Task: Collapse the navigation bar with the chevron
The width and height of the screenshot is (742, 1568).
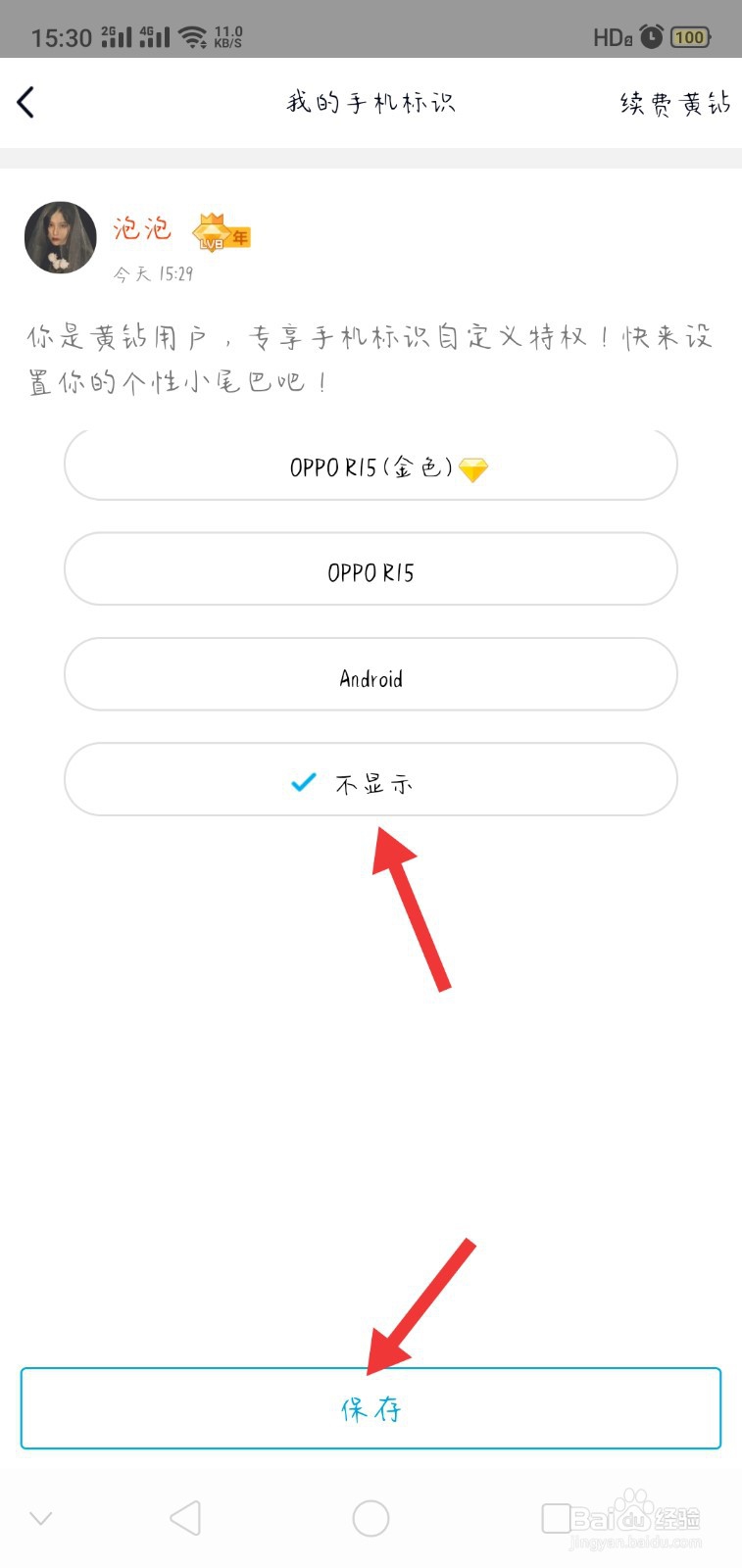Action: 40,1516
